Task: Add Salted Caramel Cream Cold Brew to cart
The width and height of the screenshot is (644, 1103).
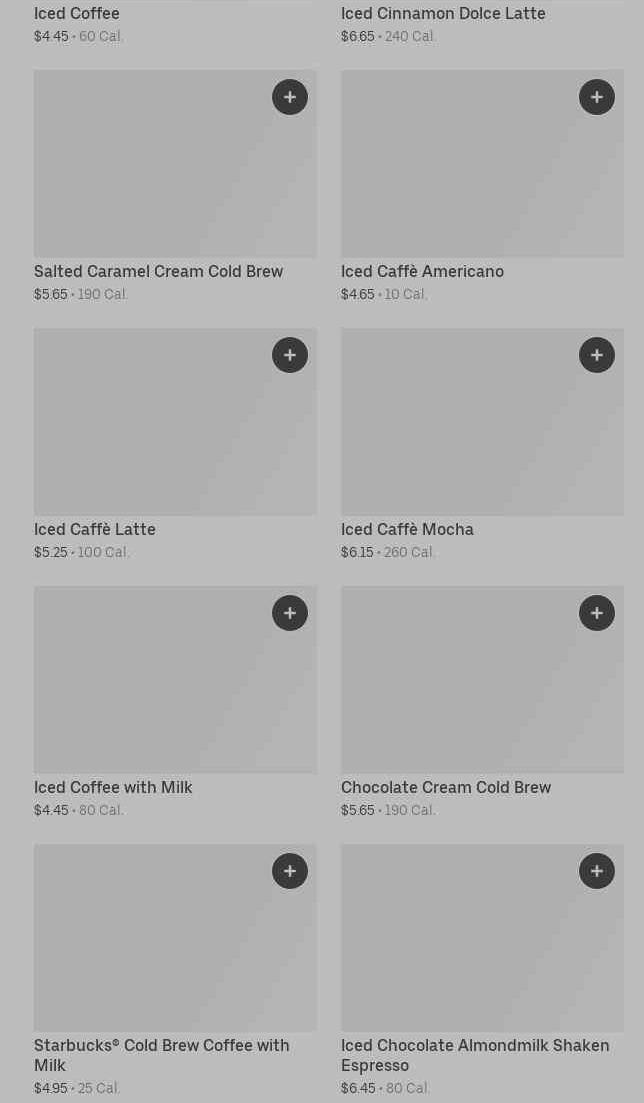Action: pyautogui.click(x=290, y=97)
